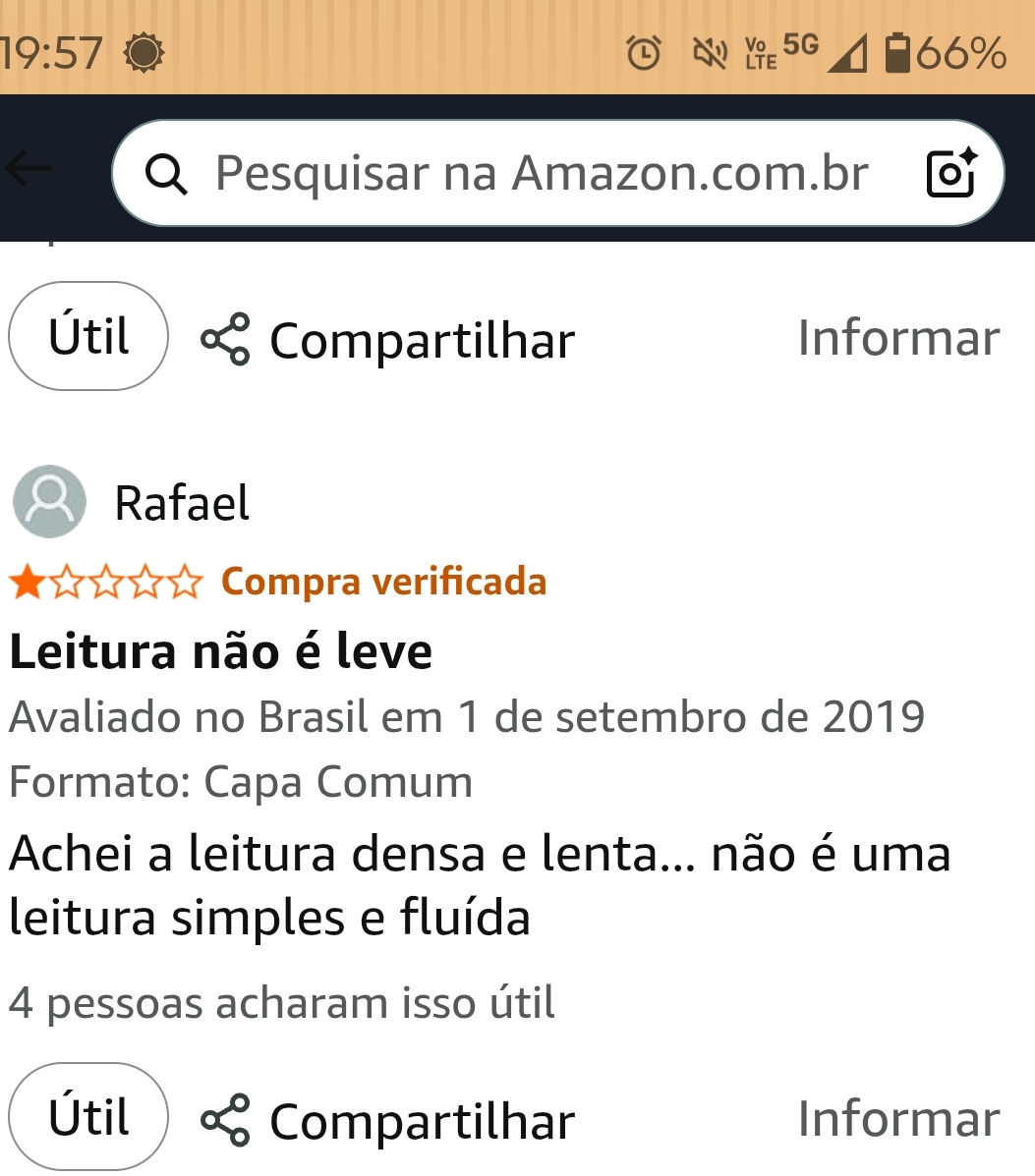This screenshot has height=1176, width=1035.
Task: Mark Rafael's "Leitura não é leve" review Útil
Action: click(88, 1117)
